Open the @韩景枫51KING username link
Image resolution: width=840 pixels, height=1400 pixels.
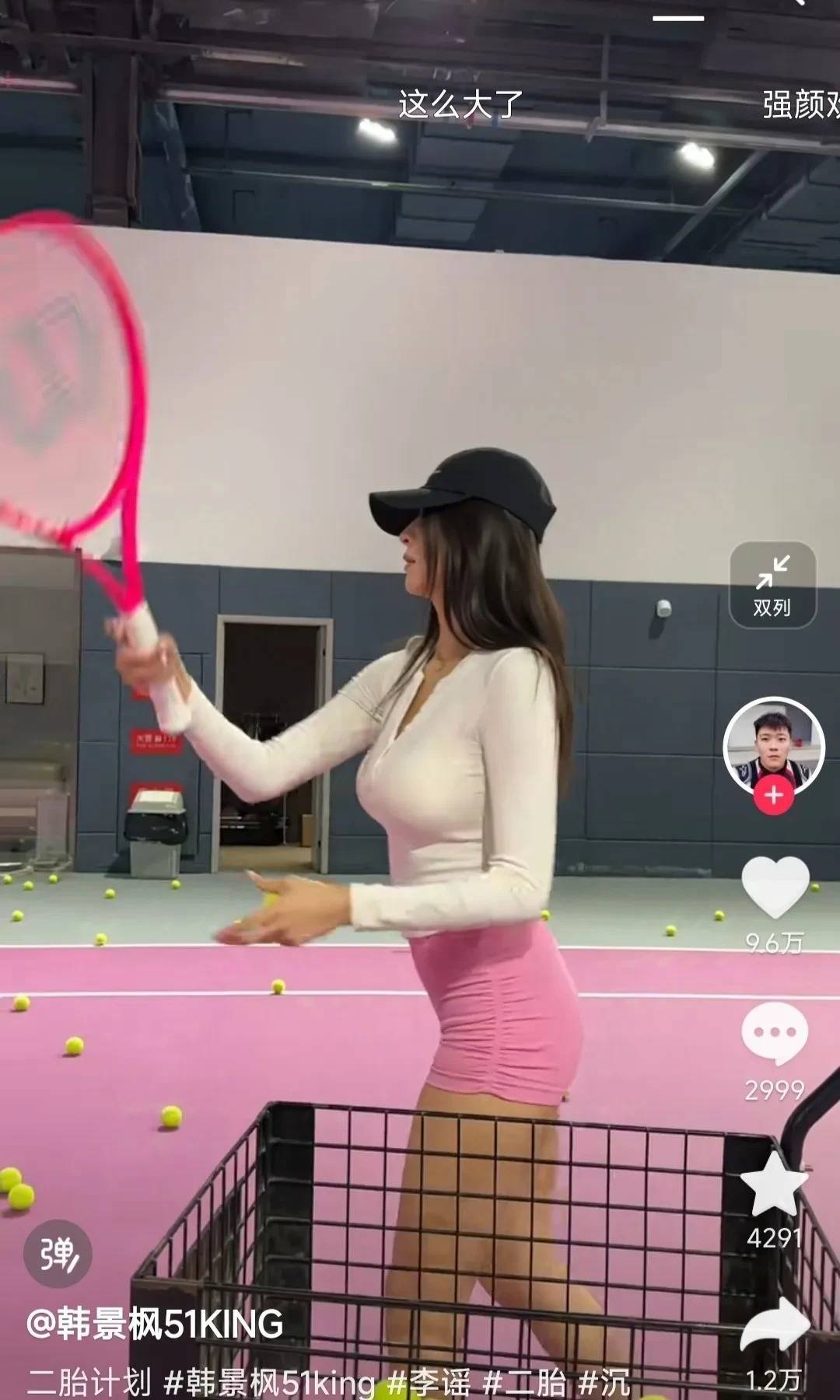pos(155,1325)
